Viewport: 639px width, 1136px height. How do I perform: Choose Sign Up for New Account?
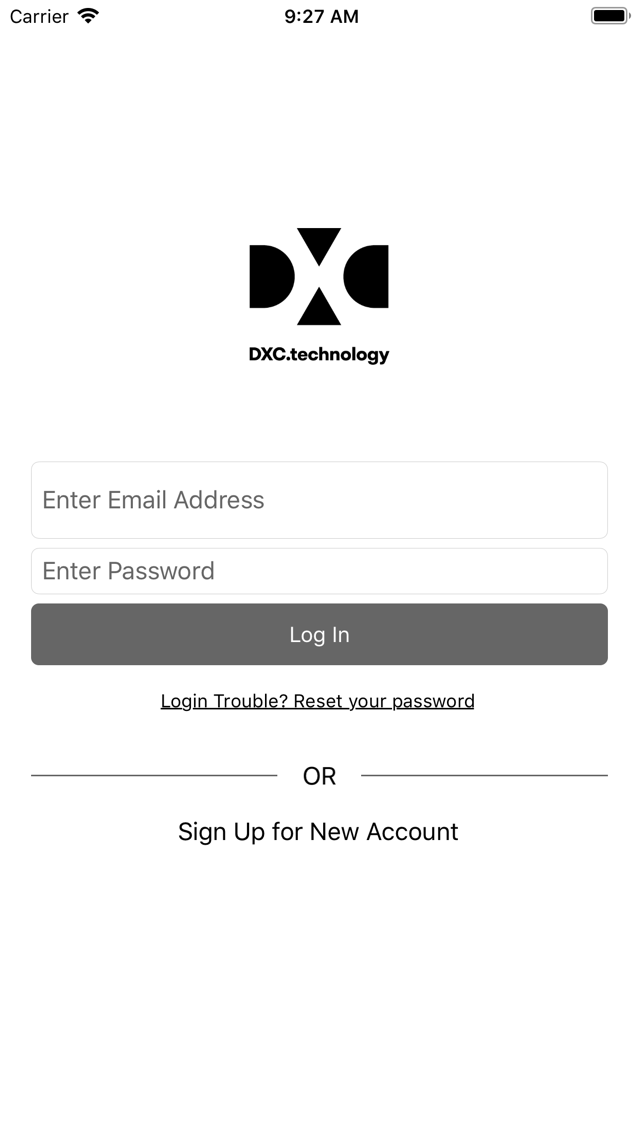(x=318, y=832)
